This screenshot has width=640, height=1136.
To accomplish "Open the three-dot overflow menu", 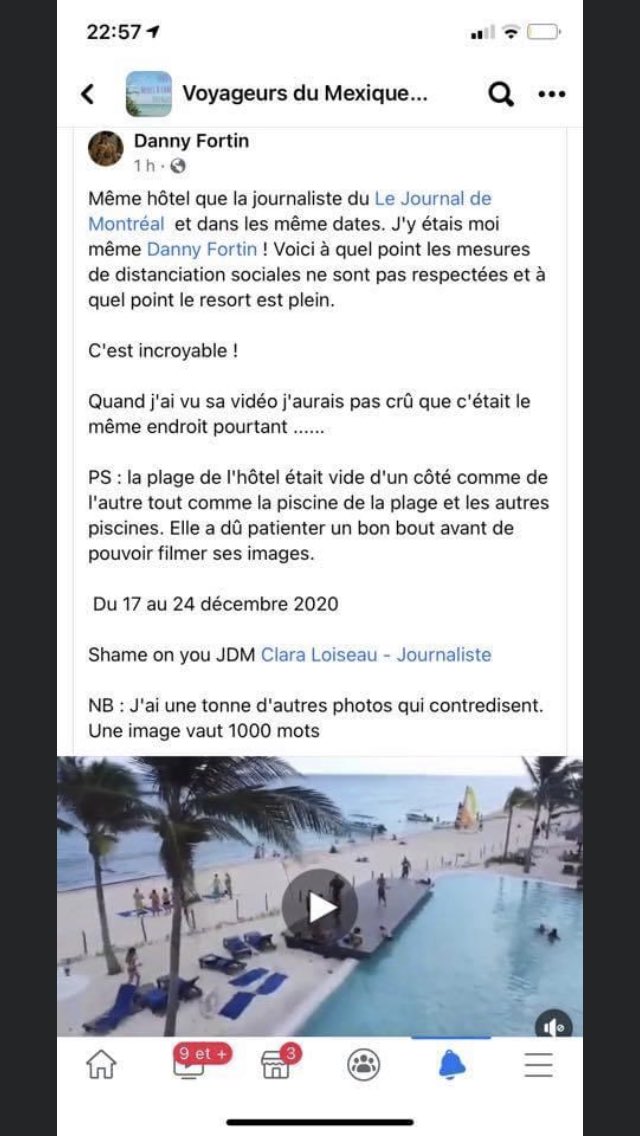I will pyautogui.click(x=552, y=94).
